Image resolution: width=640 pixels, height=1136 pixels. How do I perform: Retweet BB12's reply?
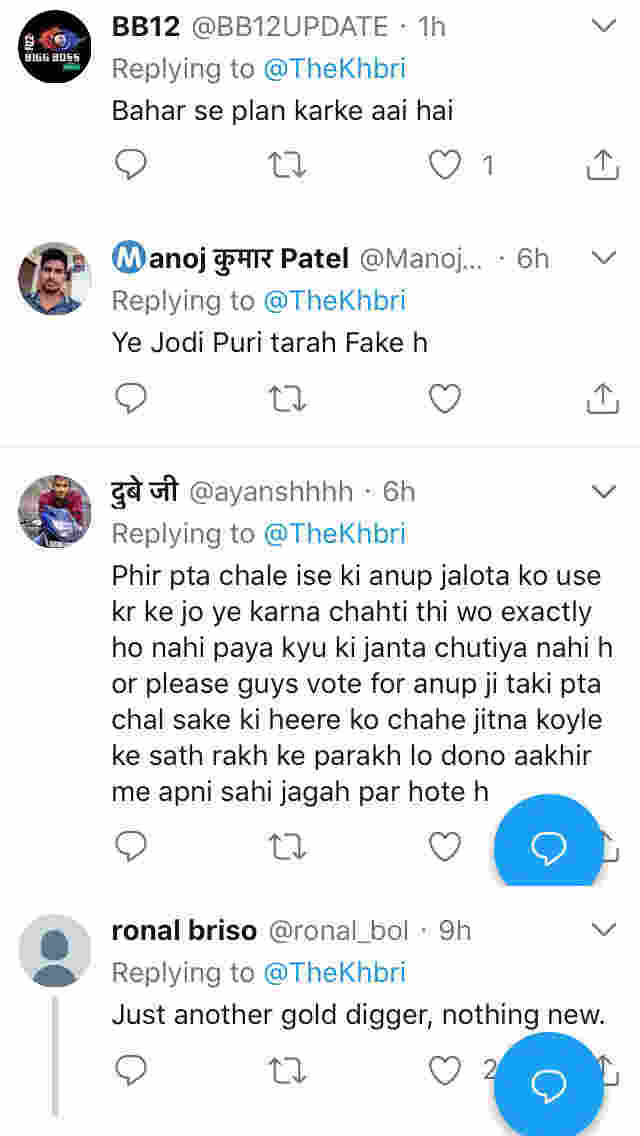tap(288, 165)
